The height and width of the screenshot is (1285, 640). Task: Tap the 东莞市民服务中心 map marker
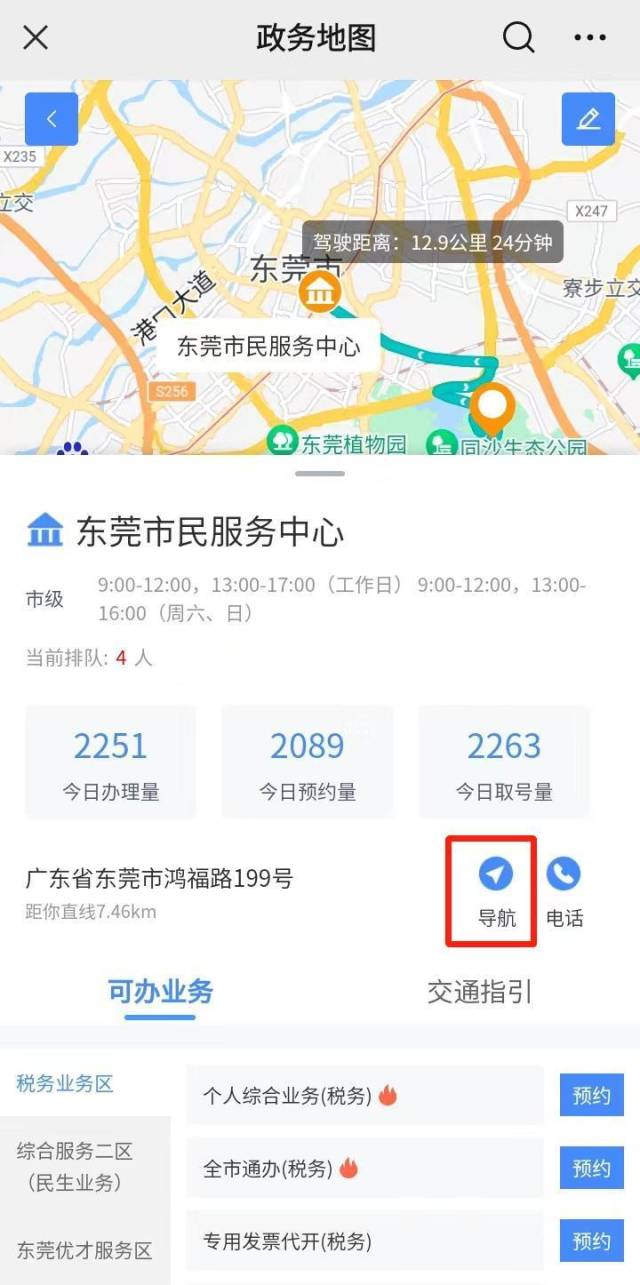coord(320,293)
